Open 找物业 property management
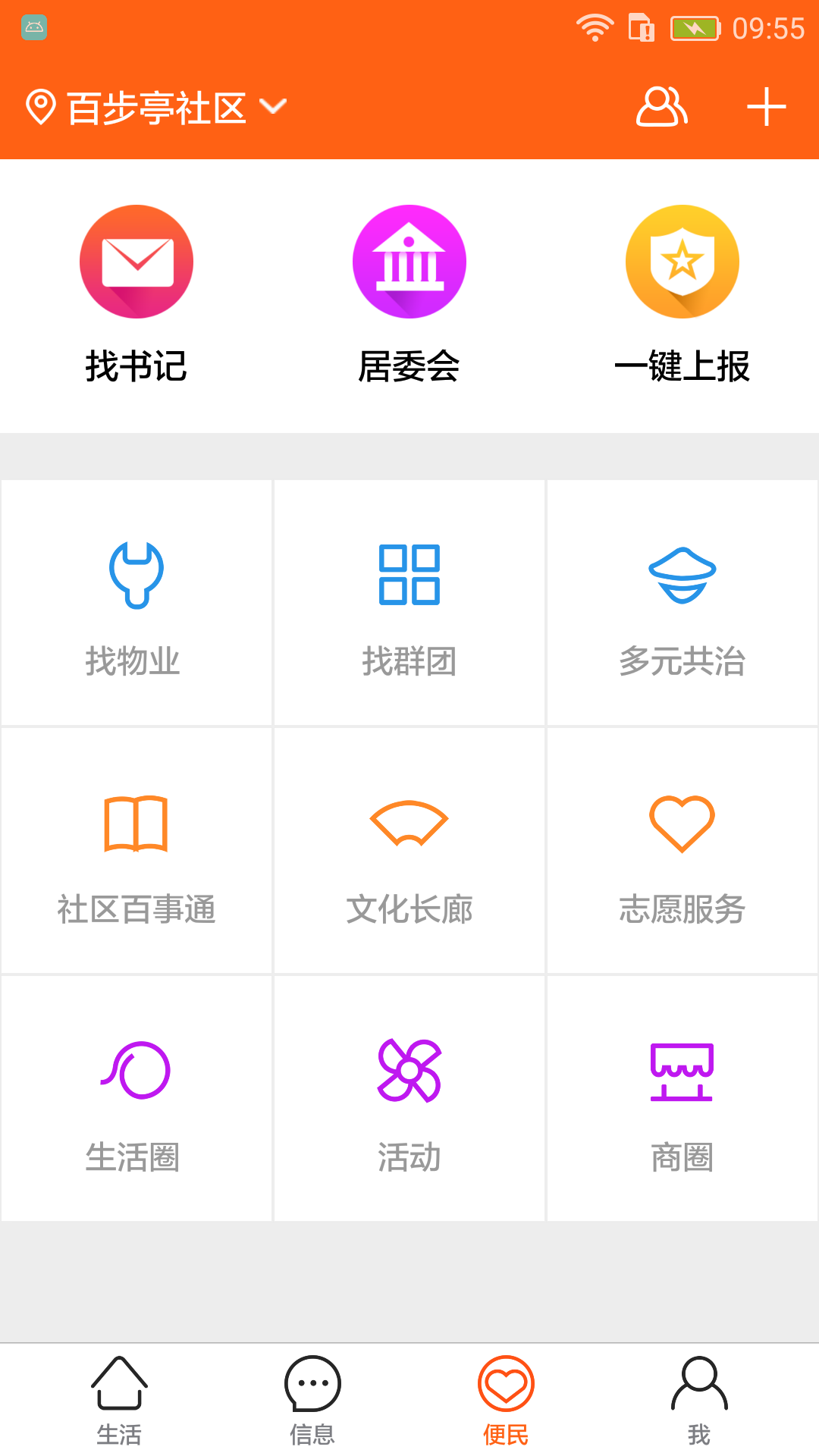Screen dimensions: 819x1456 click(x=136, y=604)
